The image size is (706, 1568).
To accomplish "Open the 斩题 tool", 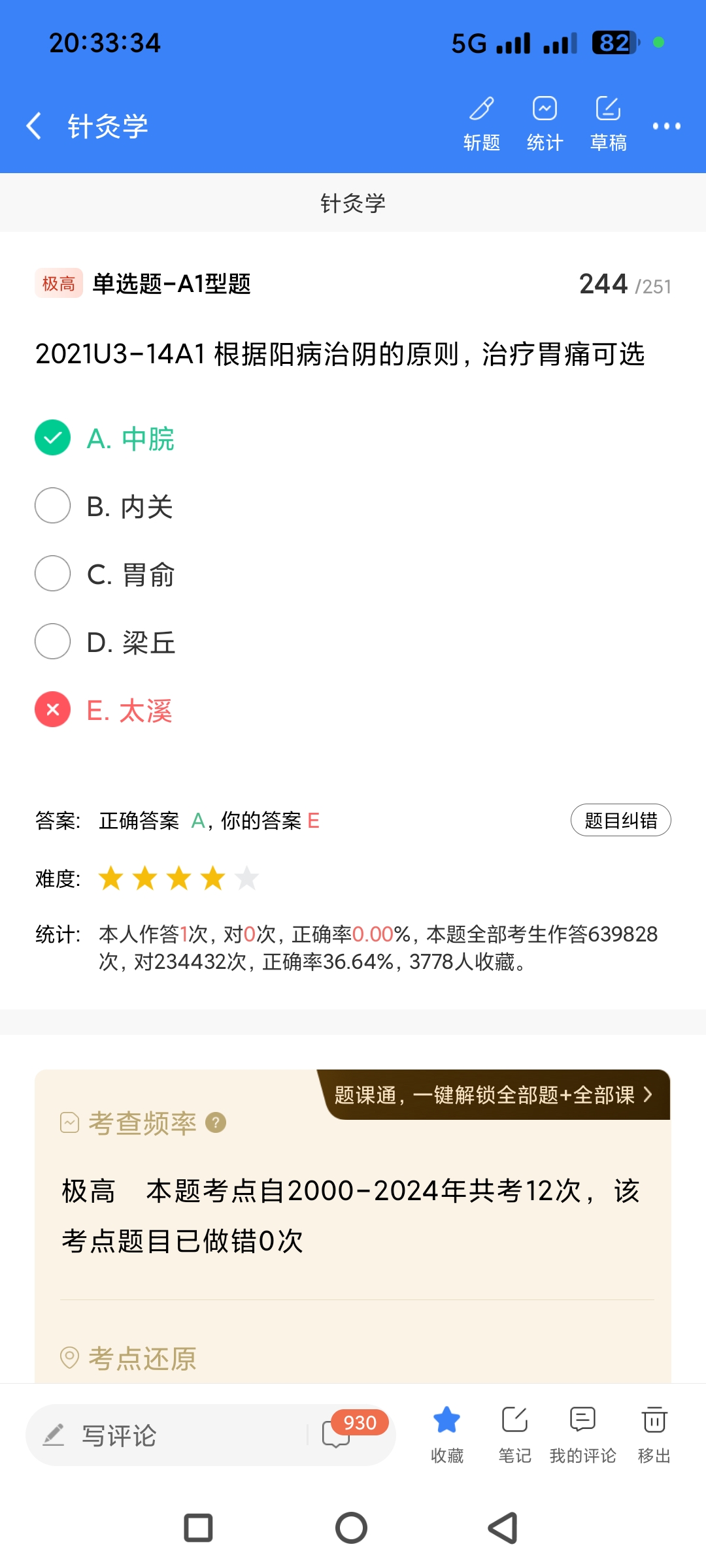I will tap(482, 123).
